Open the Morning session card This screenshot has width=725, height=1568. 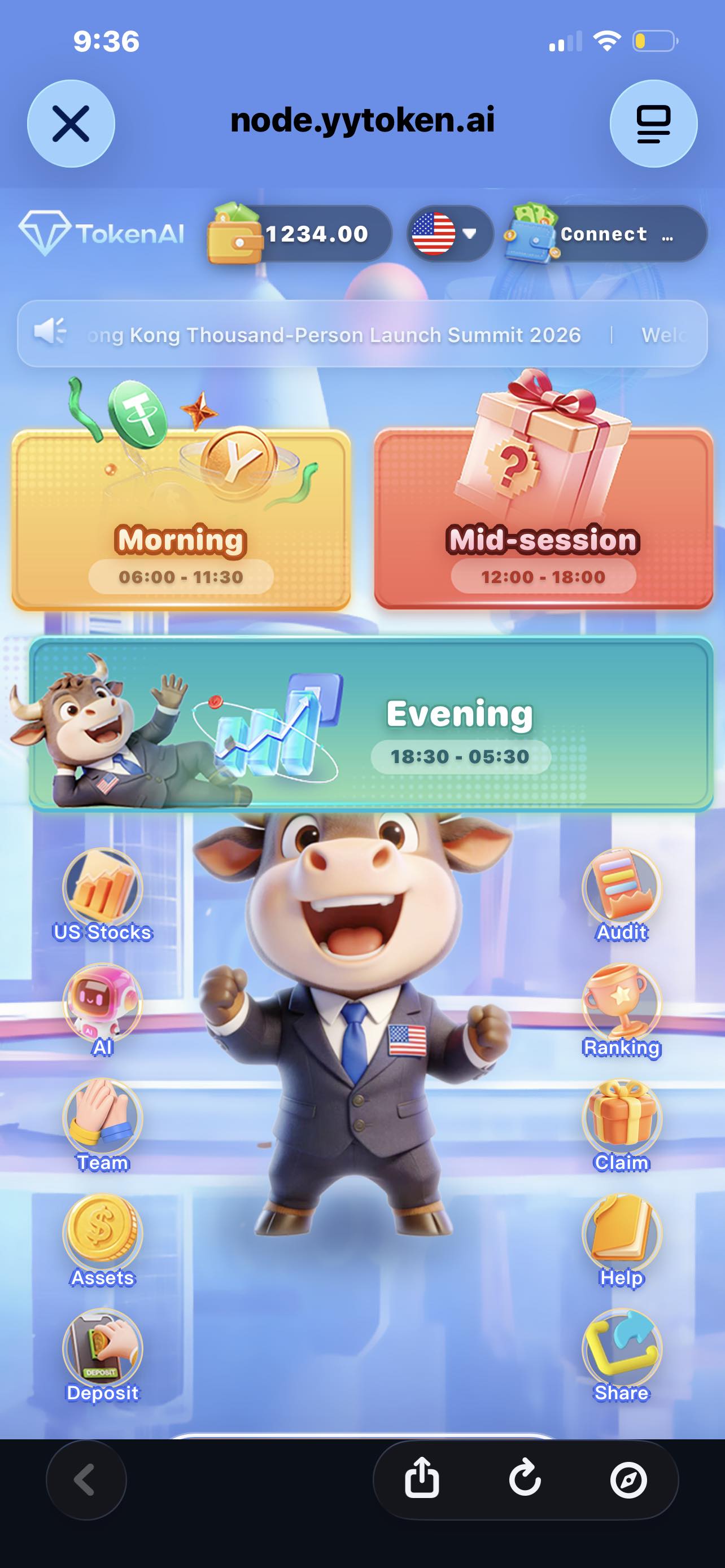181,519
